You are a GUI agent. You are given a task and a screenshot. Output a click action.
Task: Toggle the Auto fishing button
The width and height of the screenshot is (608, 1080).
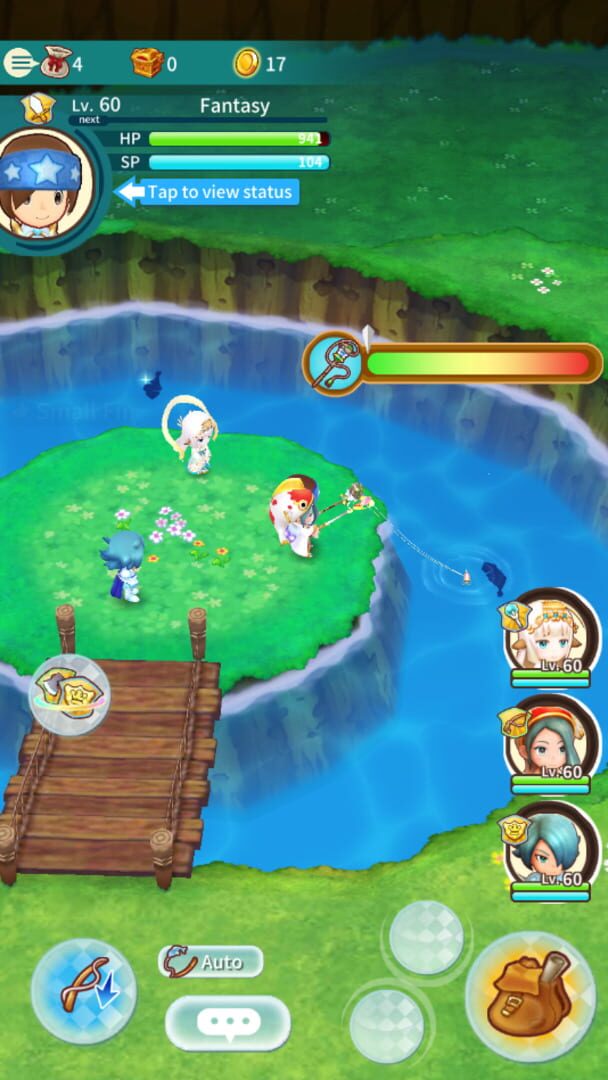[x=211, y=962]
